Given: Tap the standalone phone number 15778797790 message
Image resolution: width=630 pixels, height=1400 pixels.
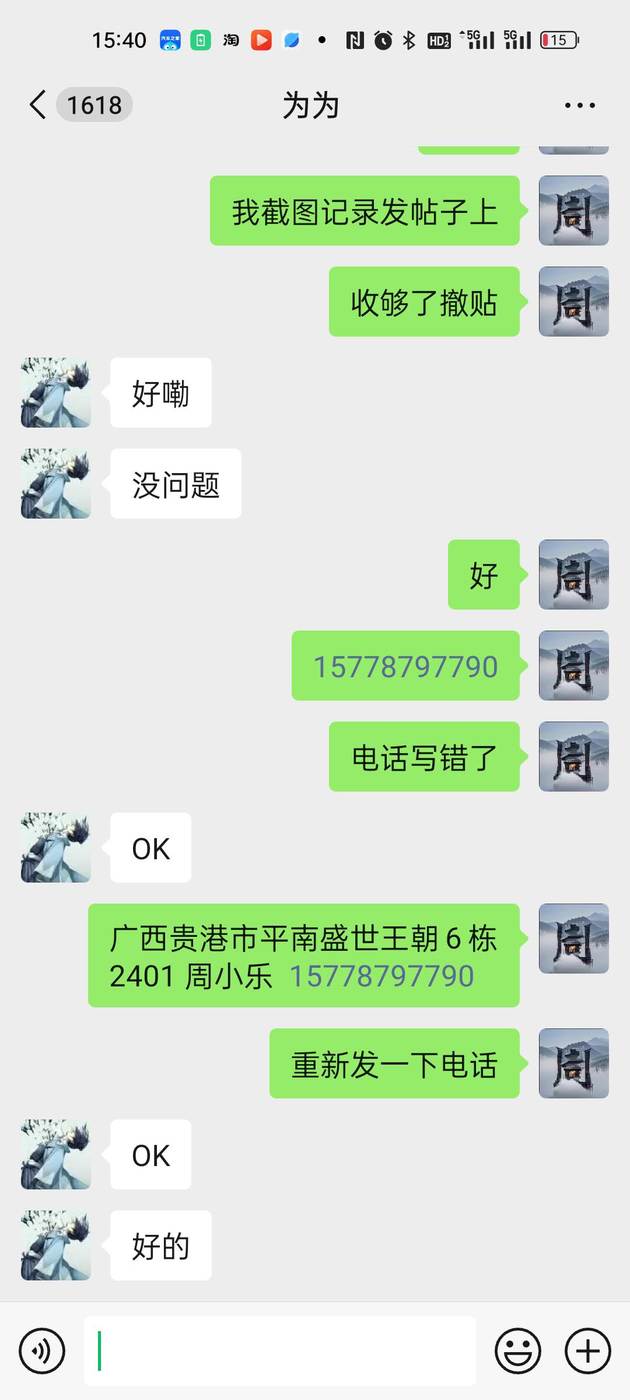Looking at the screenshot, I should [x=406, y=666].
